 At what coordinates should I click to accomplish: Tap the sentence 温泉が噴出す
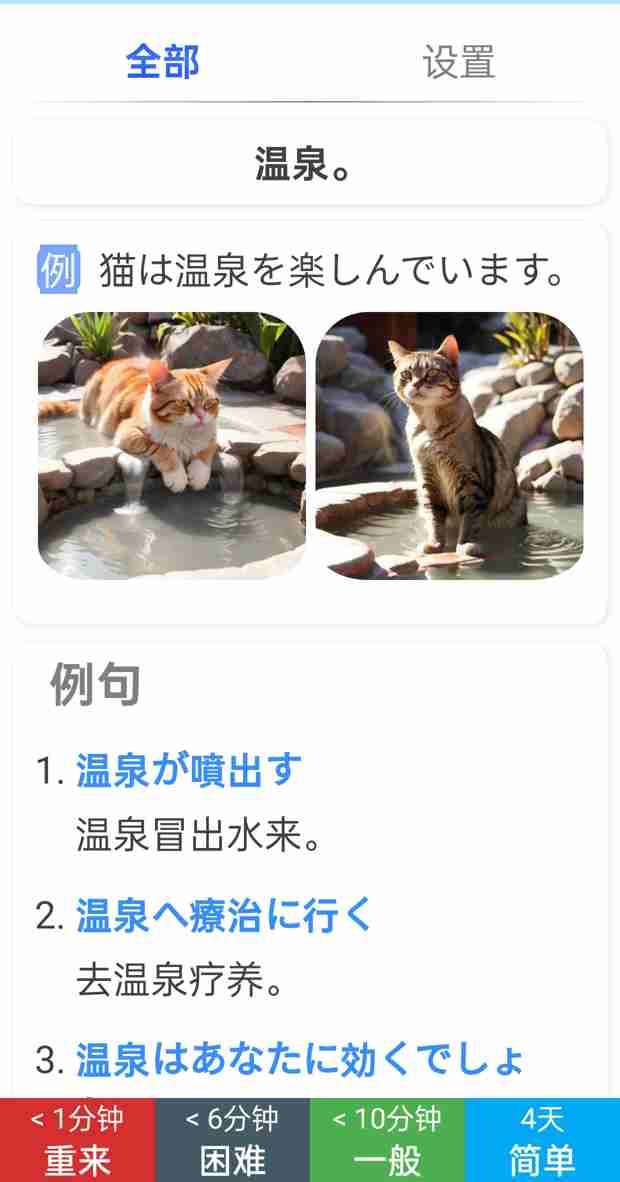[x=189, y=770]
